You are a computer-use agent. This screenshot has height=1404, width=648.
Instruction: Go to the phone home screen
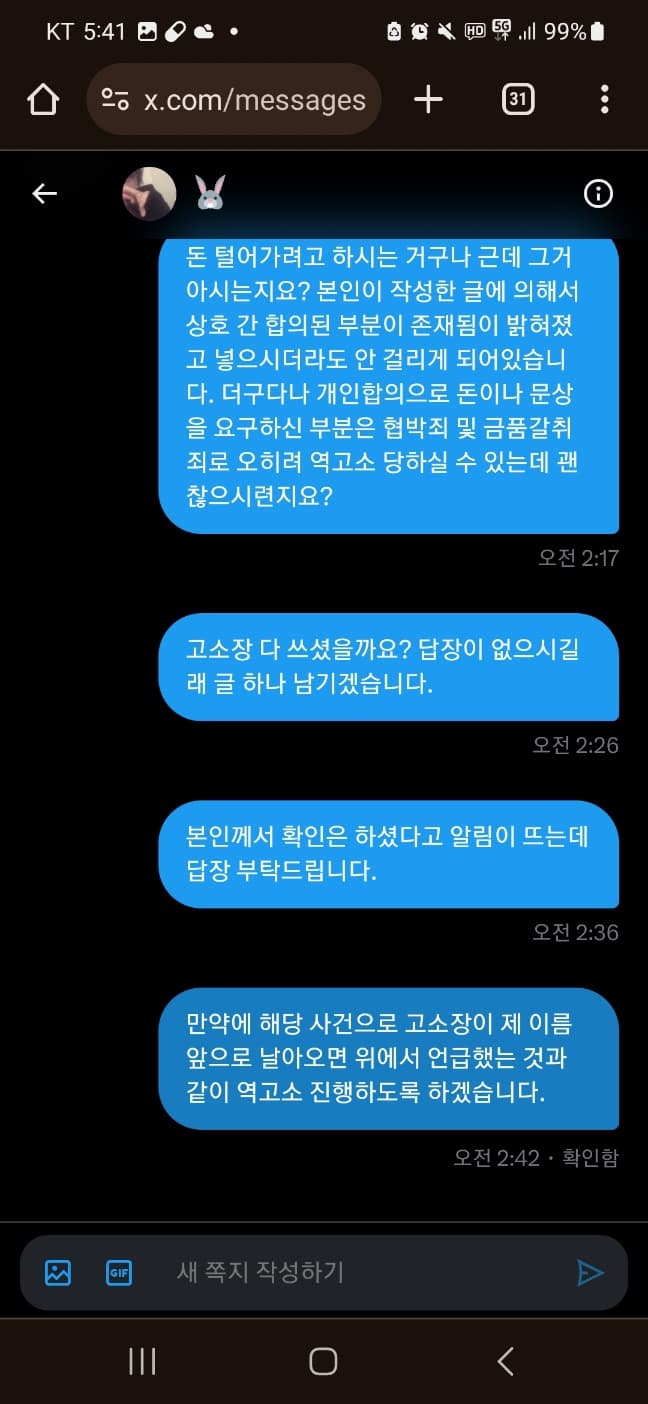pyautogui.click(x=323, y=1361)
